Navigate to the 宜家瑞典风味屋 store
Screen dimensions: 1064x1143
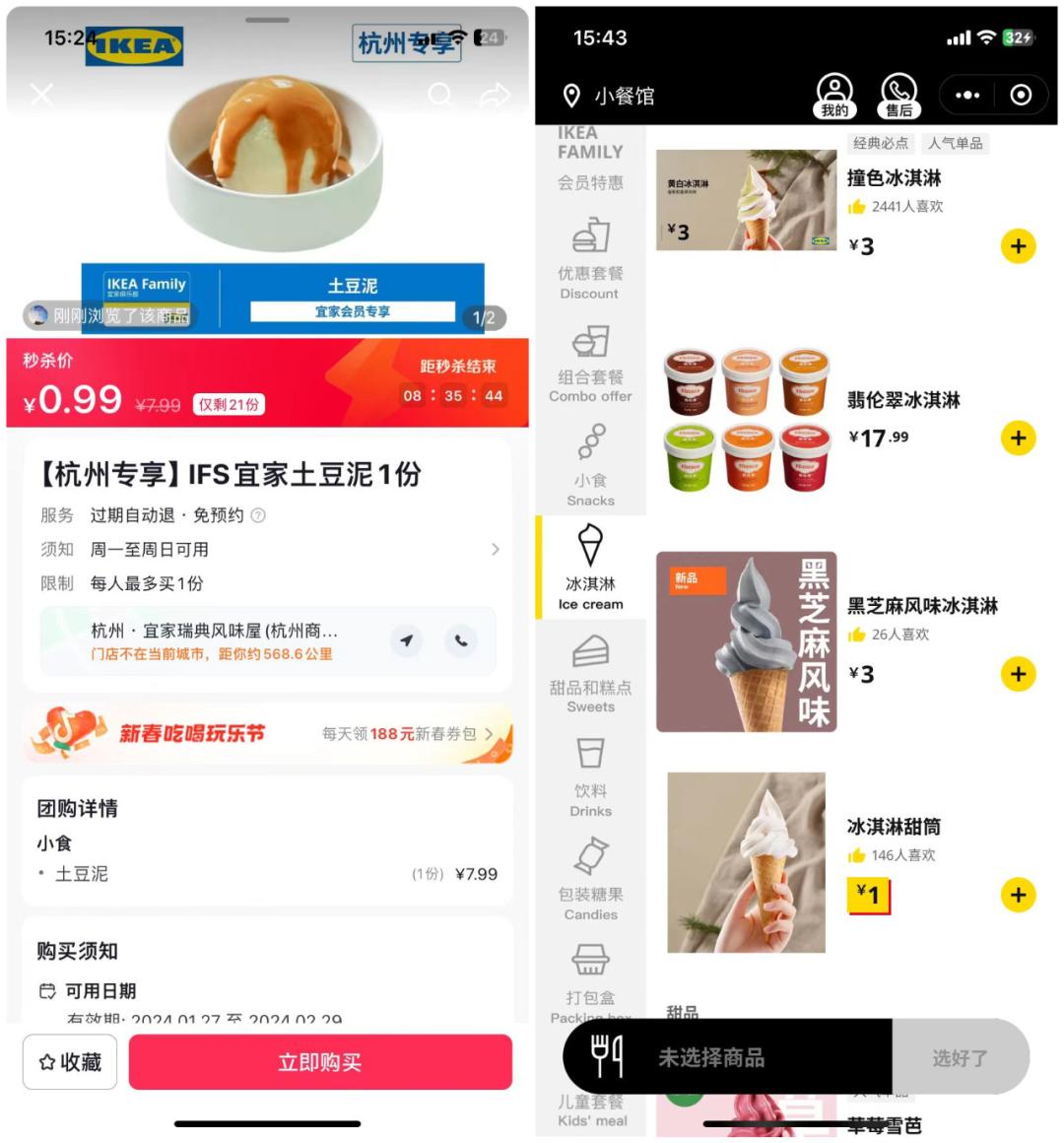click(406, 640)
